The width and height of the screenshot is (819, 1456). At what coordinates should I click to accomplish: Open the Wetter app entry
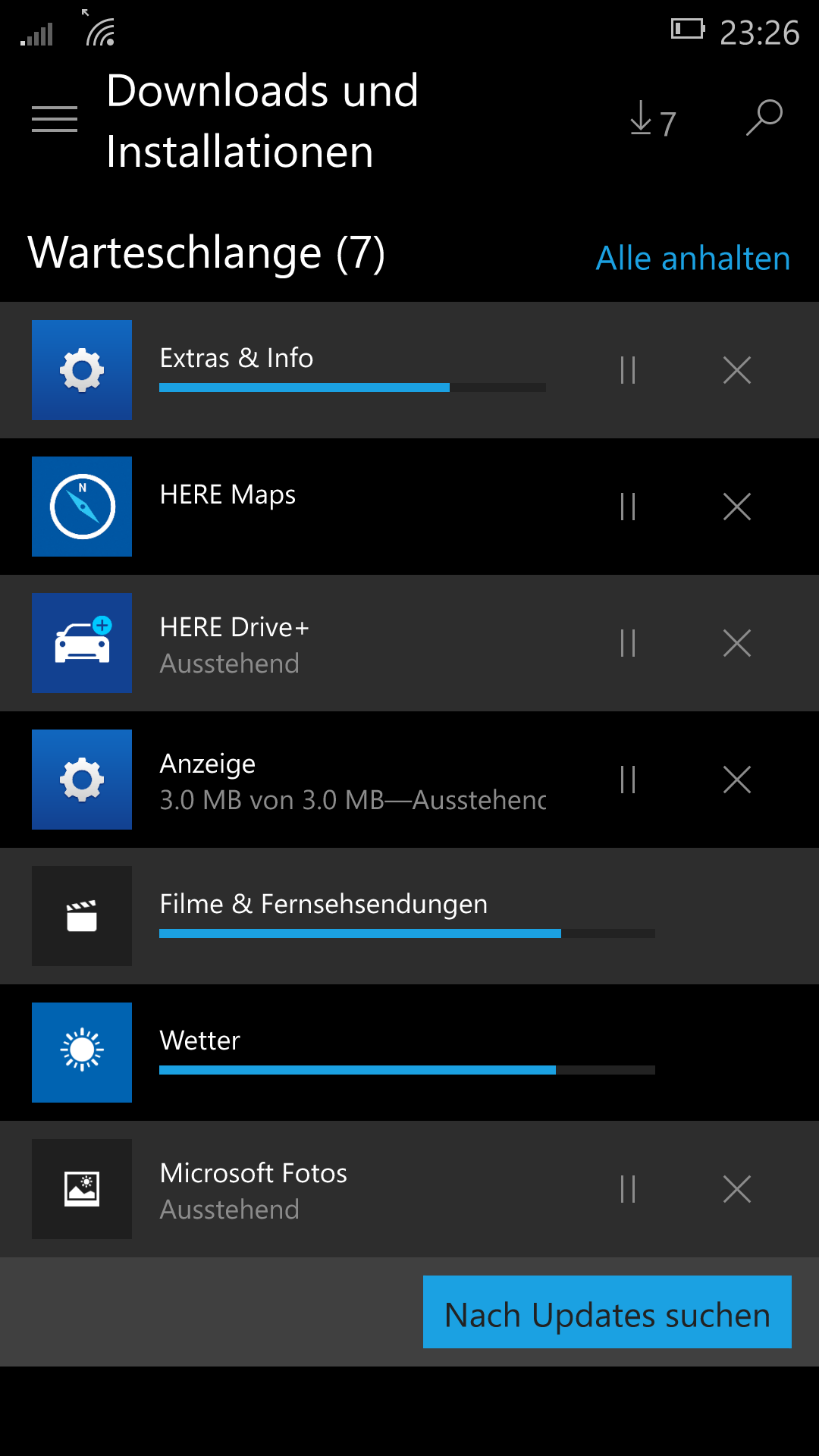(409, 1053)
